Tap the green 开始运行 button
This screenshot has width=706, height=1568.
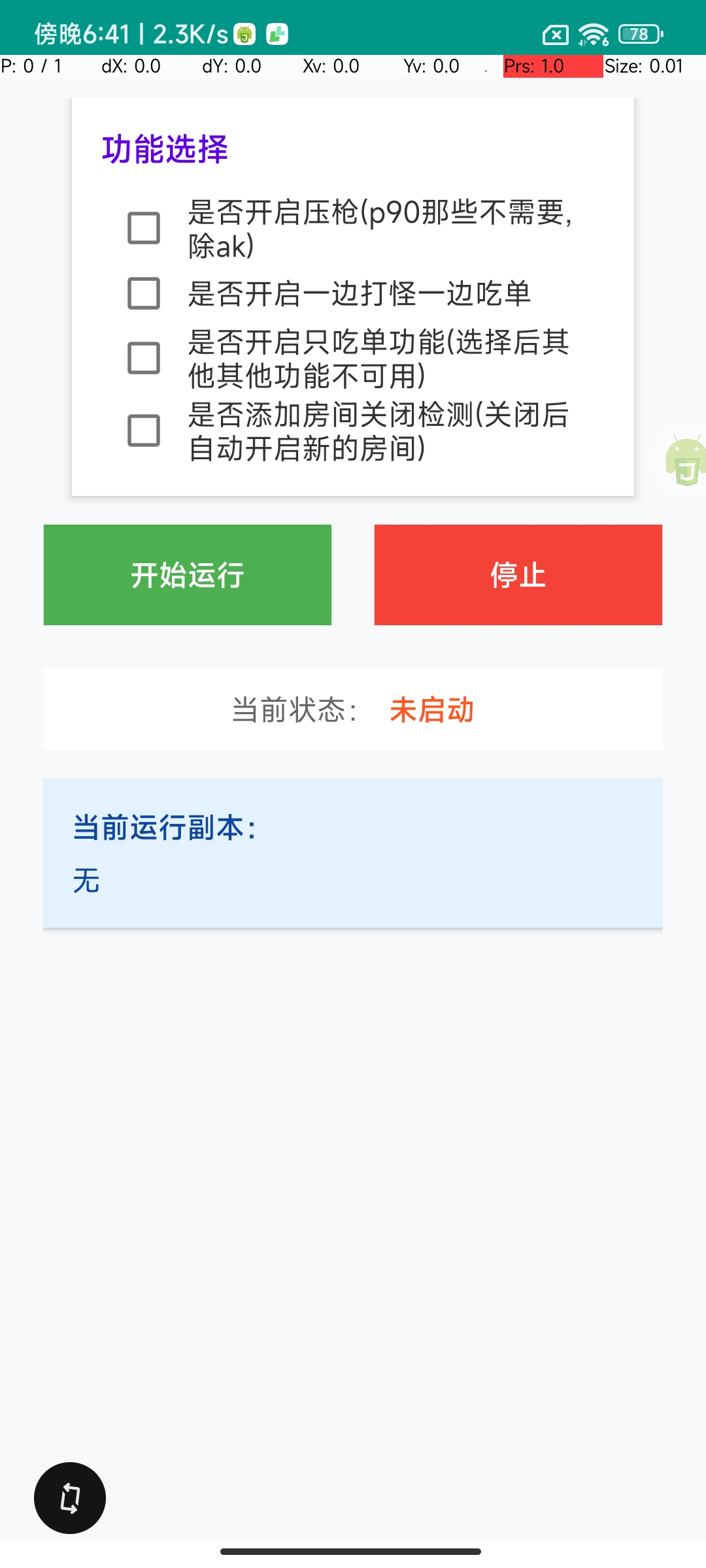tap(188, 575)
